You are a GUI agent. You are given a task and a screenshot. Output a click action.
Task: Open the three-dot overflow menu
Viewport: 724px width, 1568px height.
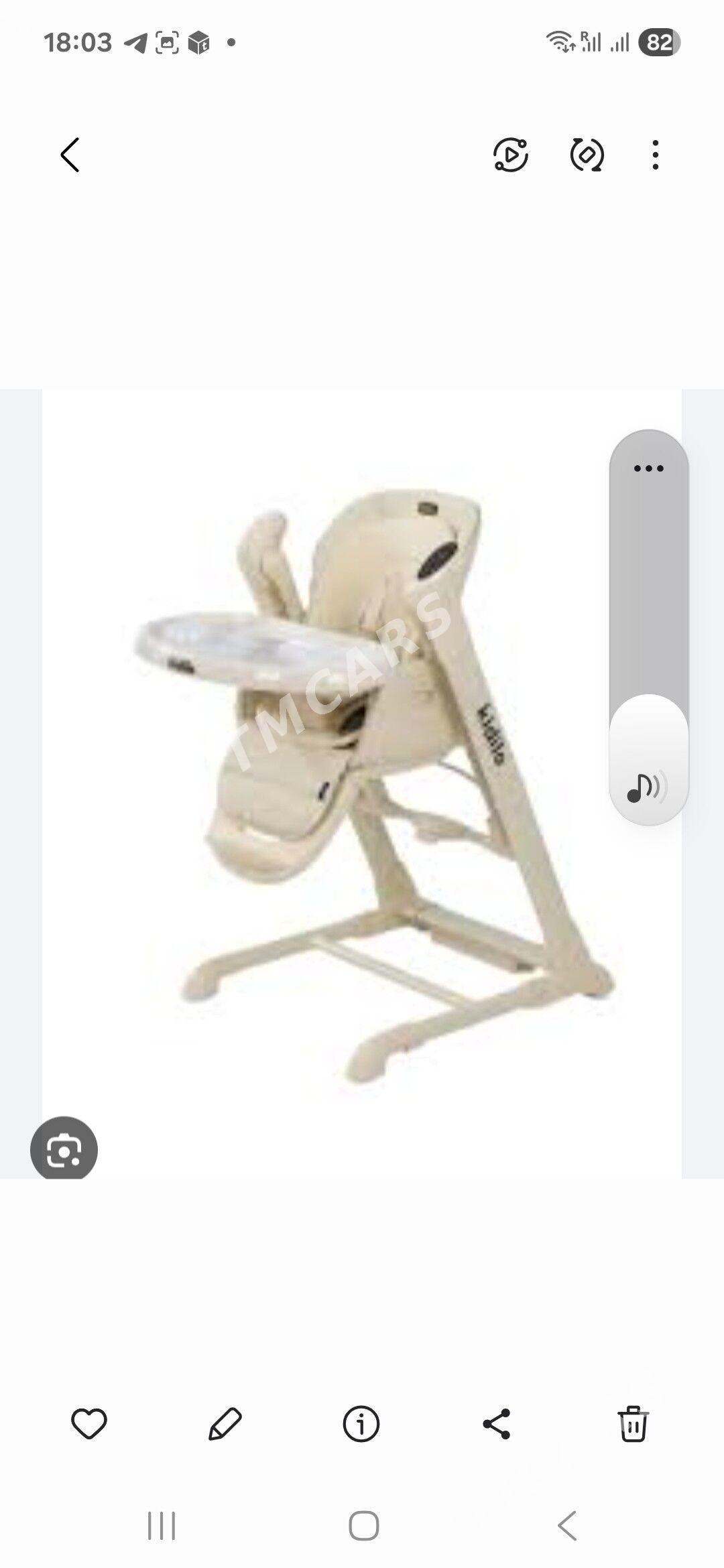click(656, 155)
